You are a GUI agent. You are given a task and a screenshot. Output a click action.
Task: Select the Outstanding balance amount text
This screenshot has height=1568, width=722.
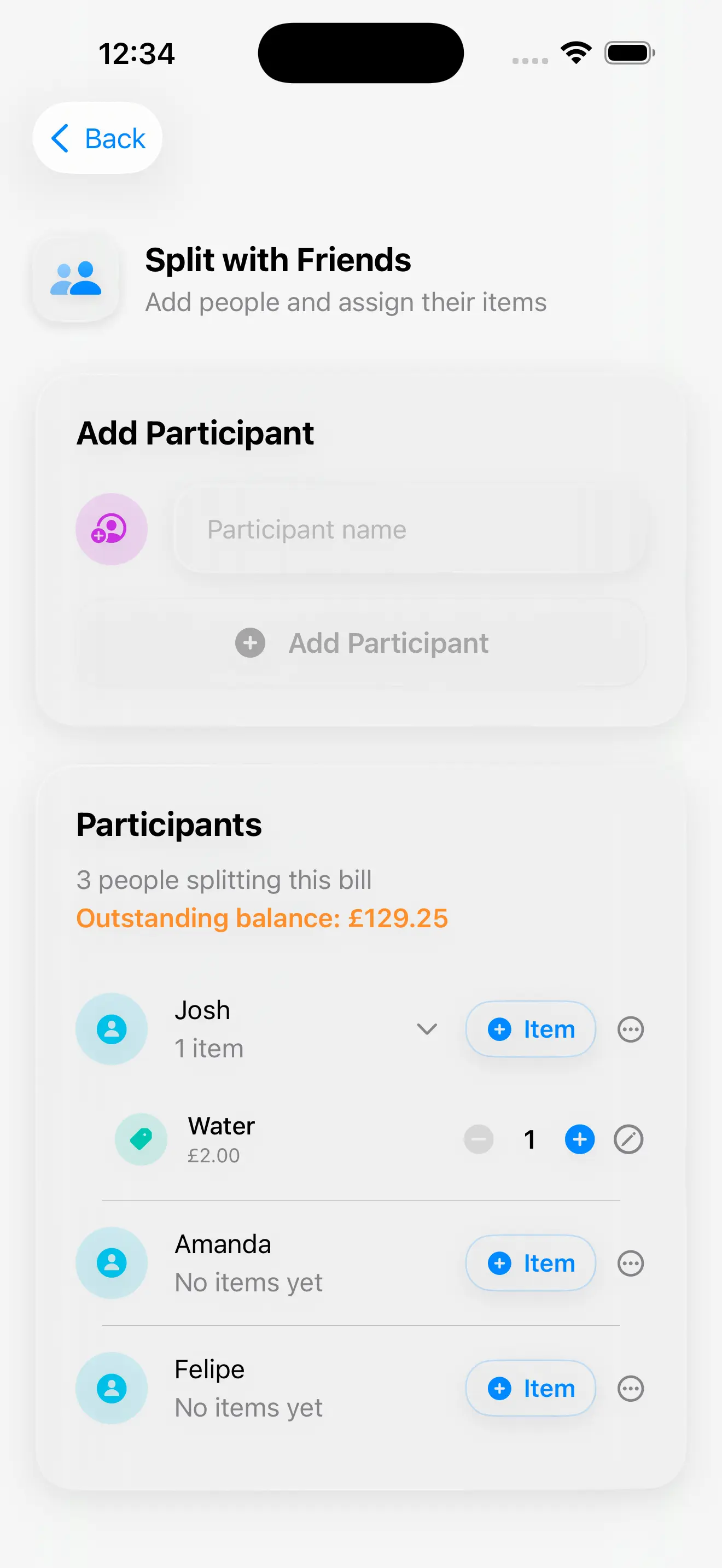[x=262, y=918]
